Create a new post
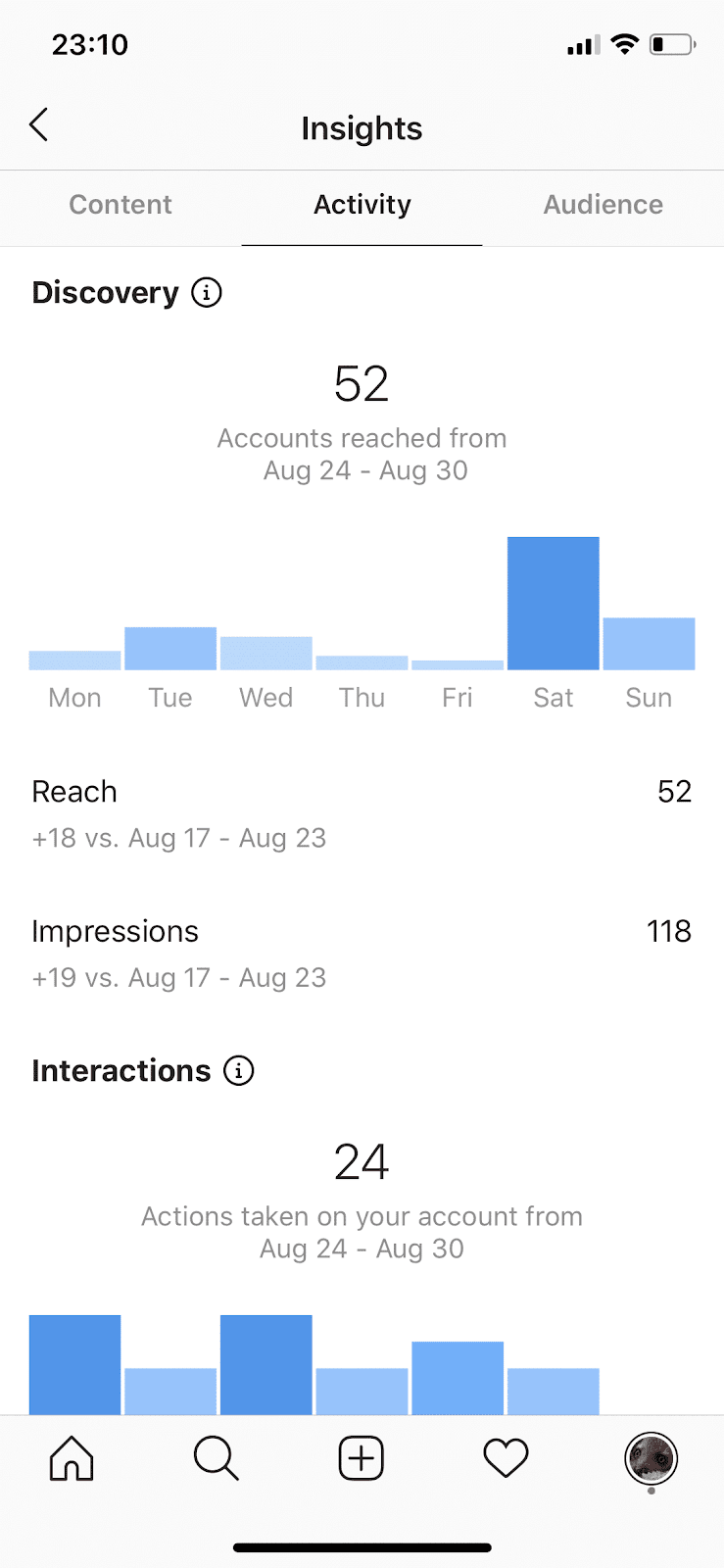Viewport: 724px width, 1568px height. click(362, 1458)
